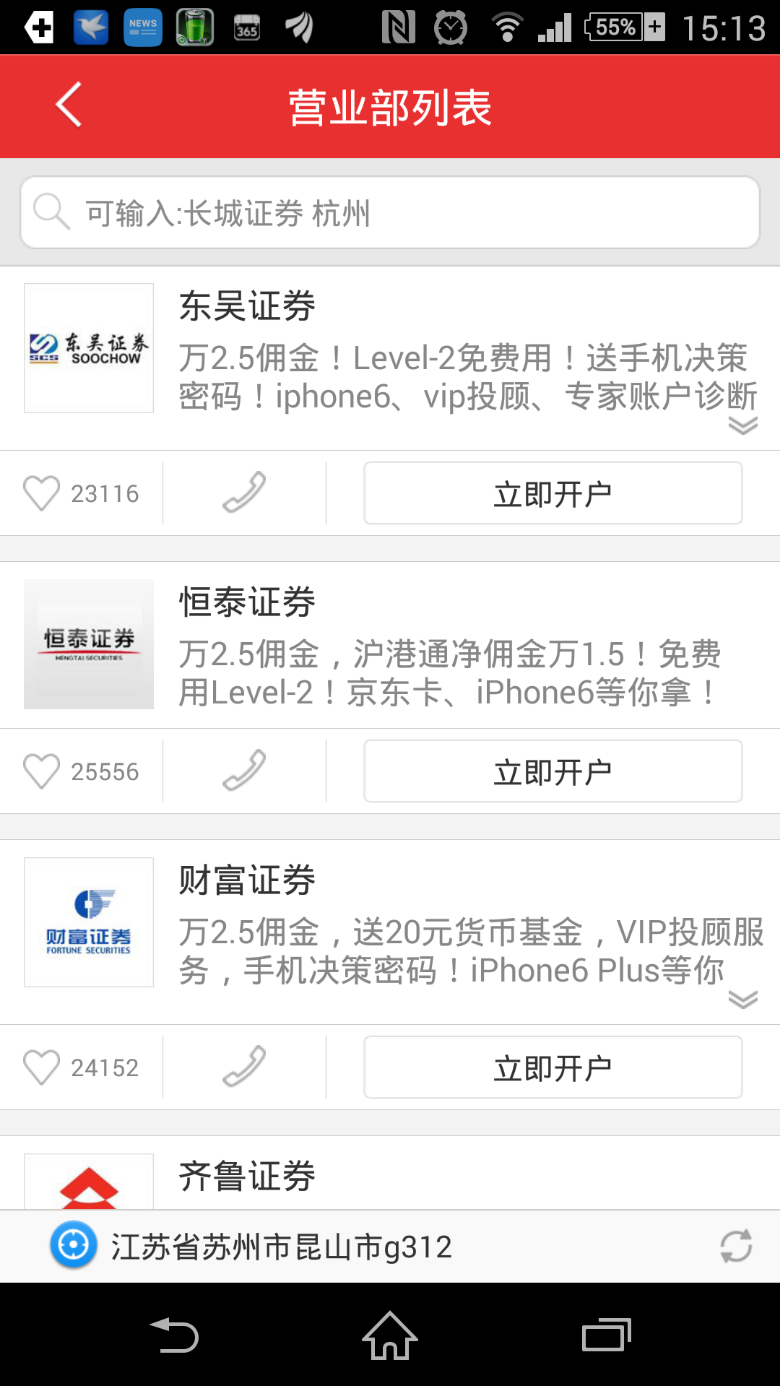This screenshot has height=1386, width=780.
Task: Tap 立即开户 for 财富证券
Action: (553, 1067)
